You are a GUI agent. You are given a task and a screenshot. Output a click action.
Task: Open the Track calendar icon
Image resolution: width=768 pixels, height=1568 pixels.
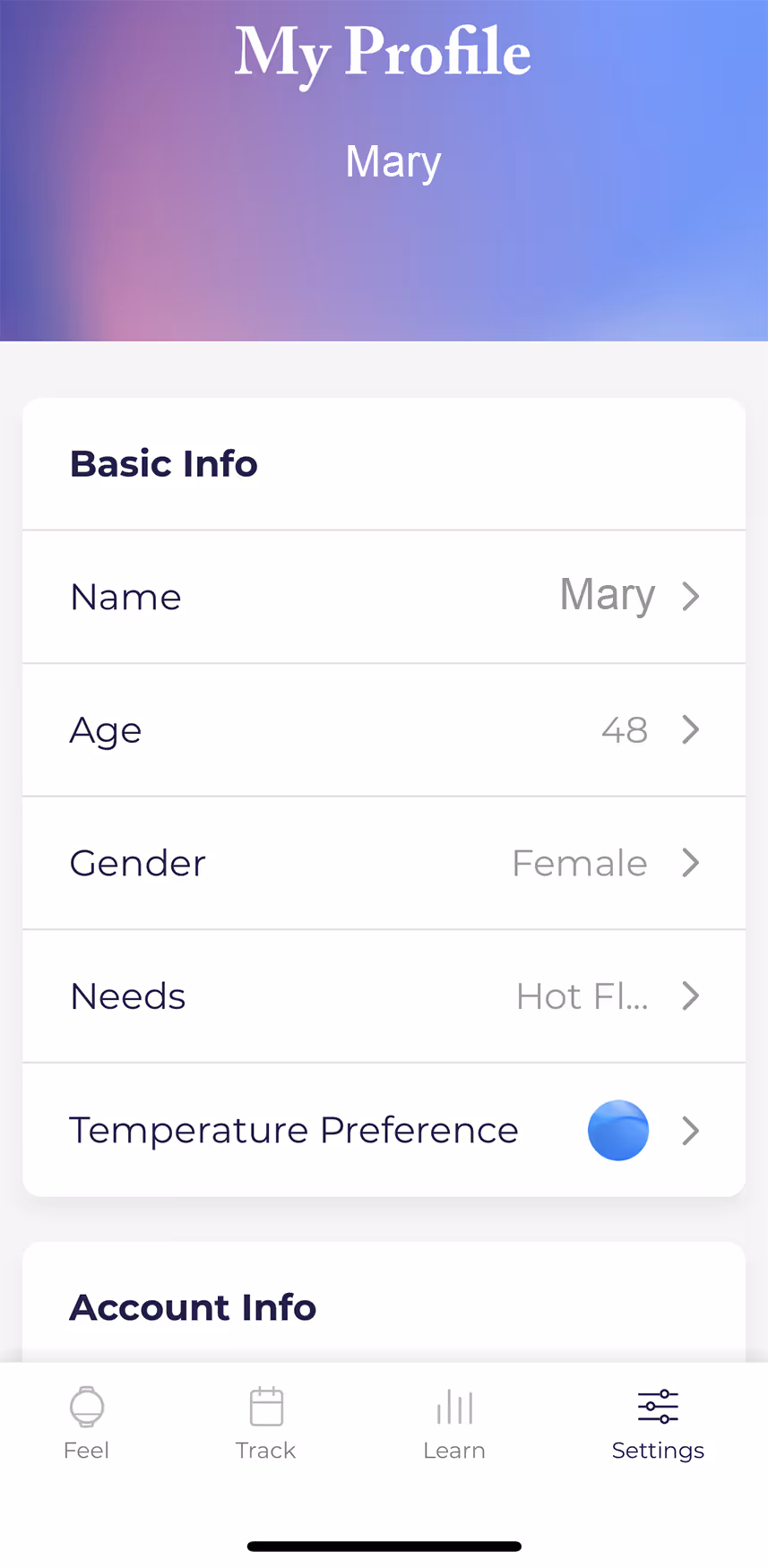265,1405
